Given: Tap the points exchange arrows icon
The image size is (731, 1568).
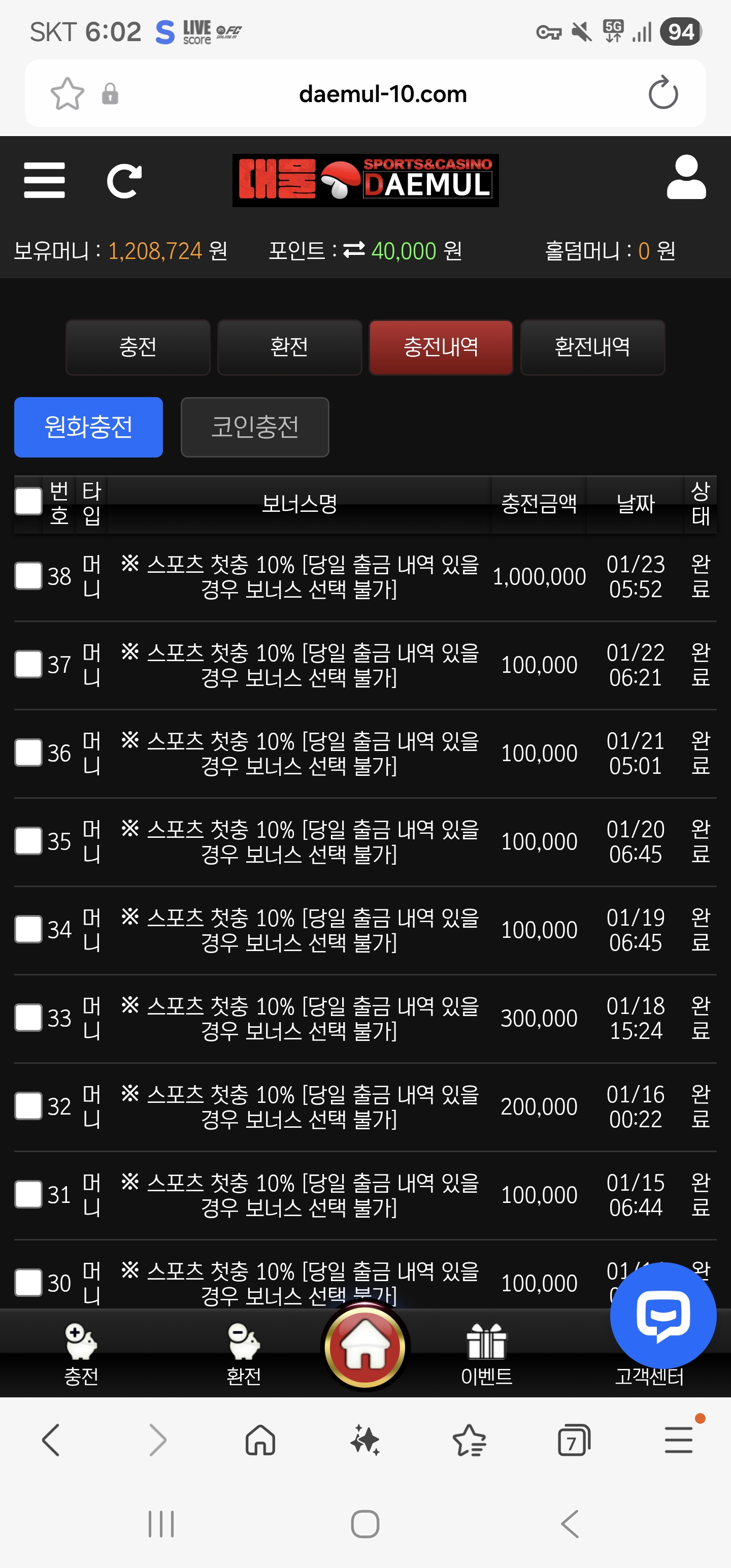Looking at the screenshot, I should [354, 249].
